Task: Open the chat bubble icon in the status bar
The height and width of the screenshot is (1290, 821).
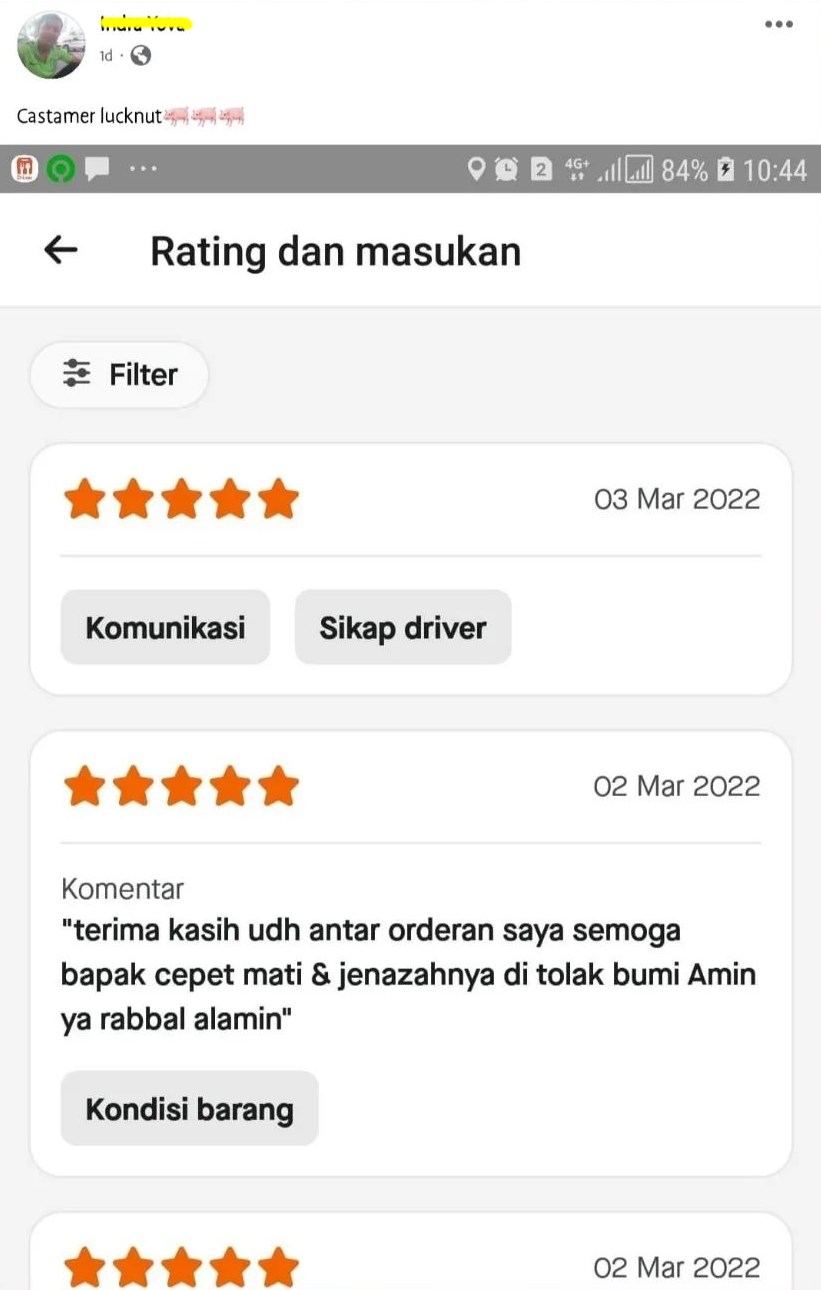Action: click(x=97, y=168)
